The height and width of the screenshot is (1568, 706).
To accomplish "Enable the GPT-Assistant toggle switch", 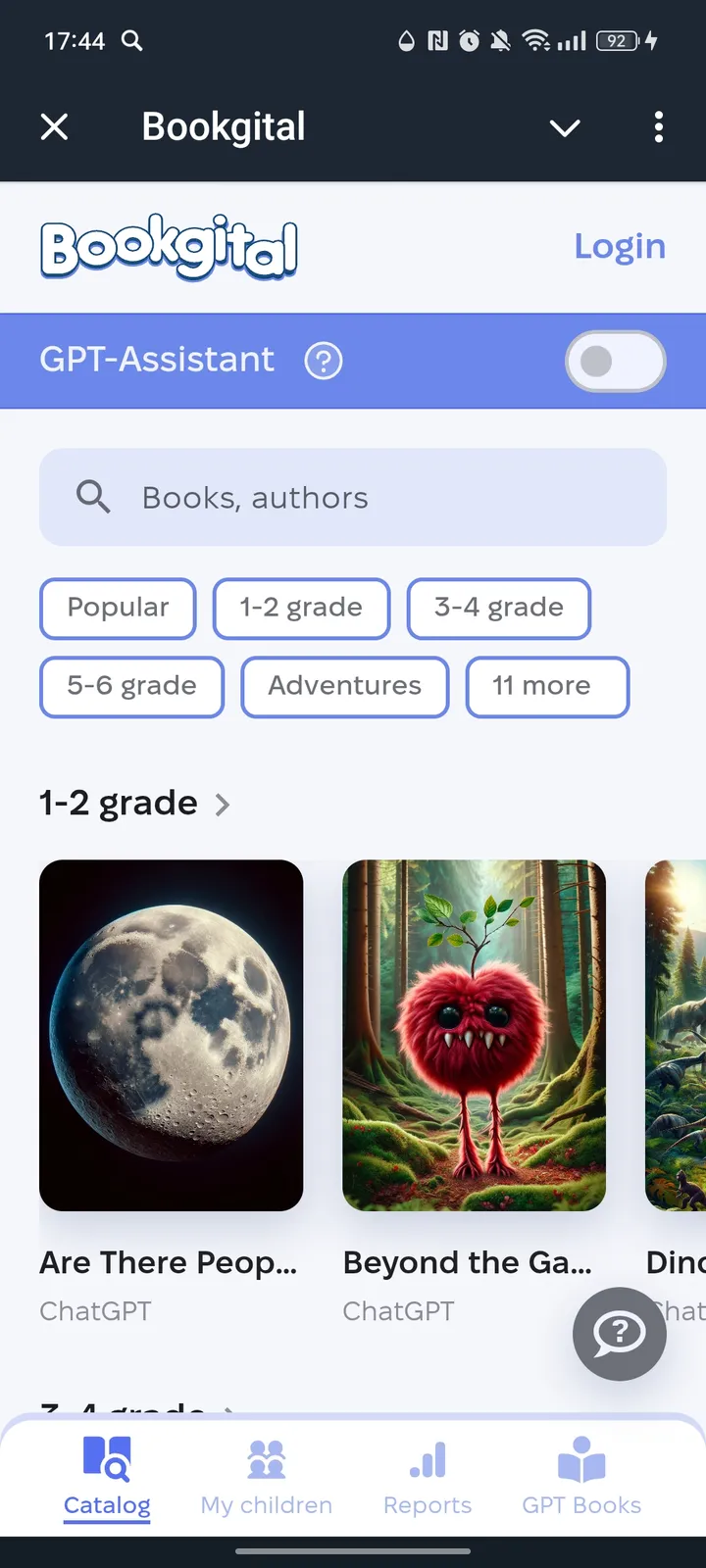I will [x=615, y=361].
